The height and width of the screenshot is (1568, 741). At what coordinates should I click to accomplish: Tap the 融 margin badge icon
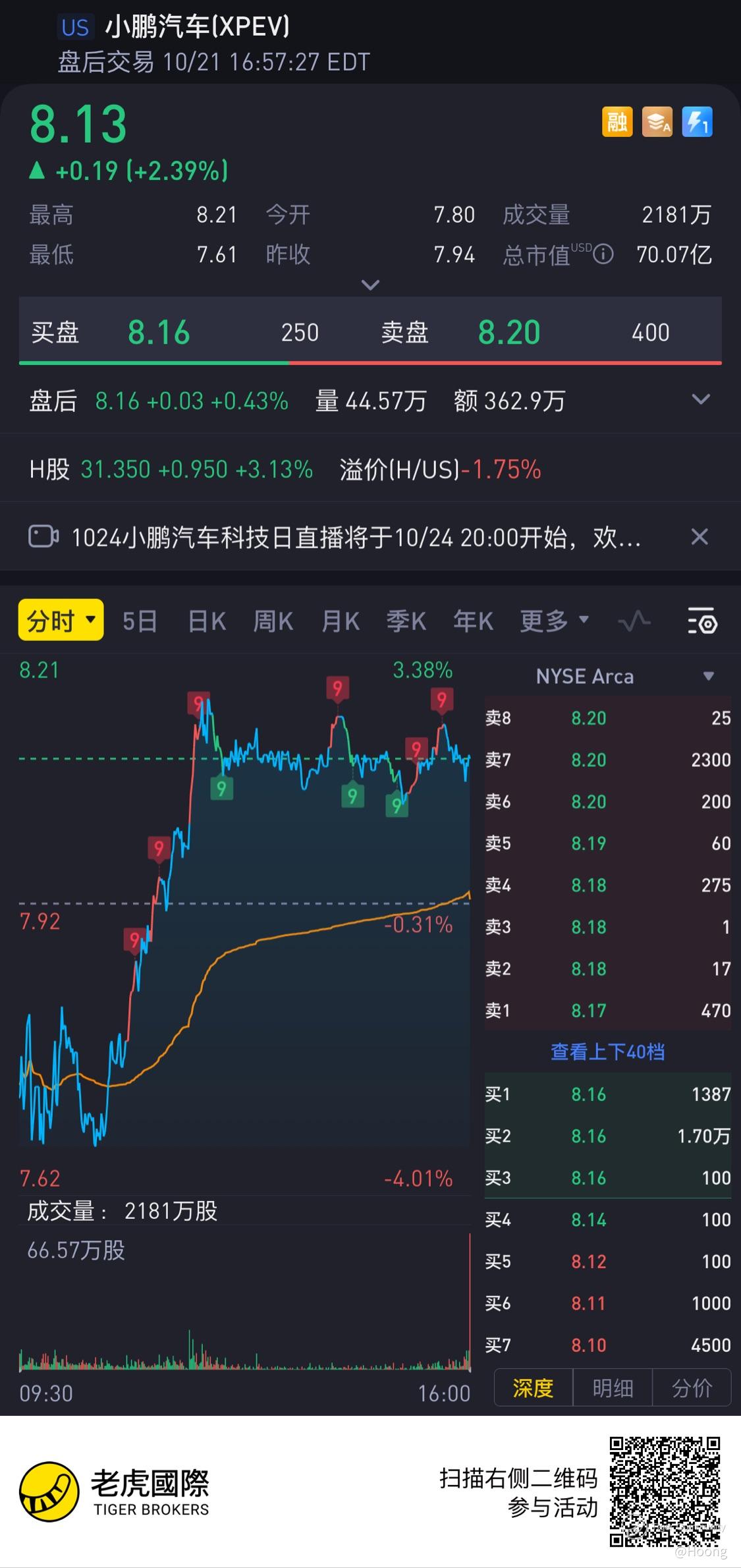click(617, 122)
